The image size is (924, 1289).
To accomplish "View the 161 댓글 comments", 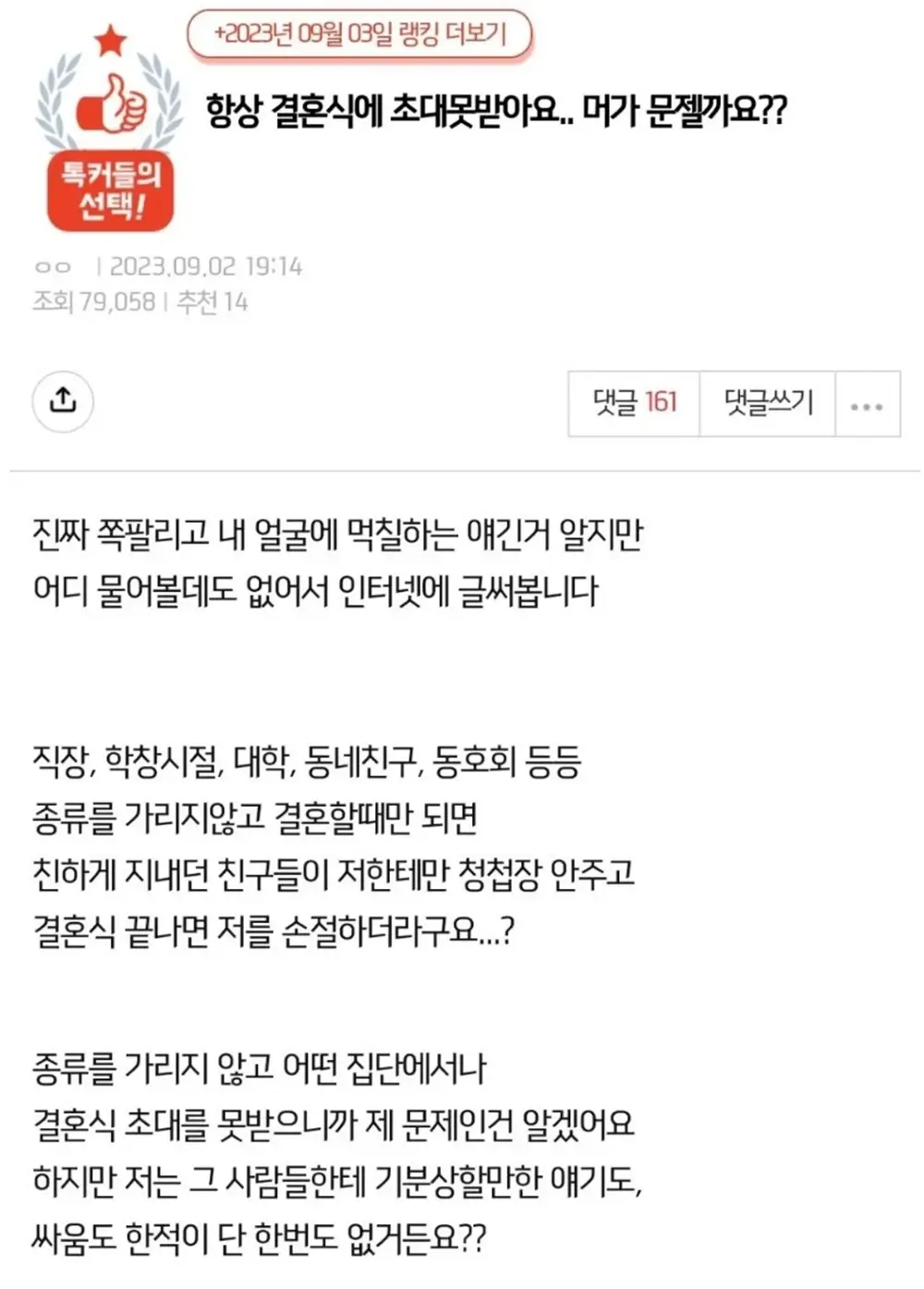I will 635,403.
